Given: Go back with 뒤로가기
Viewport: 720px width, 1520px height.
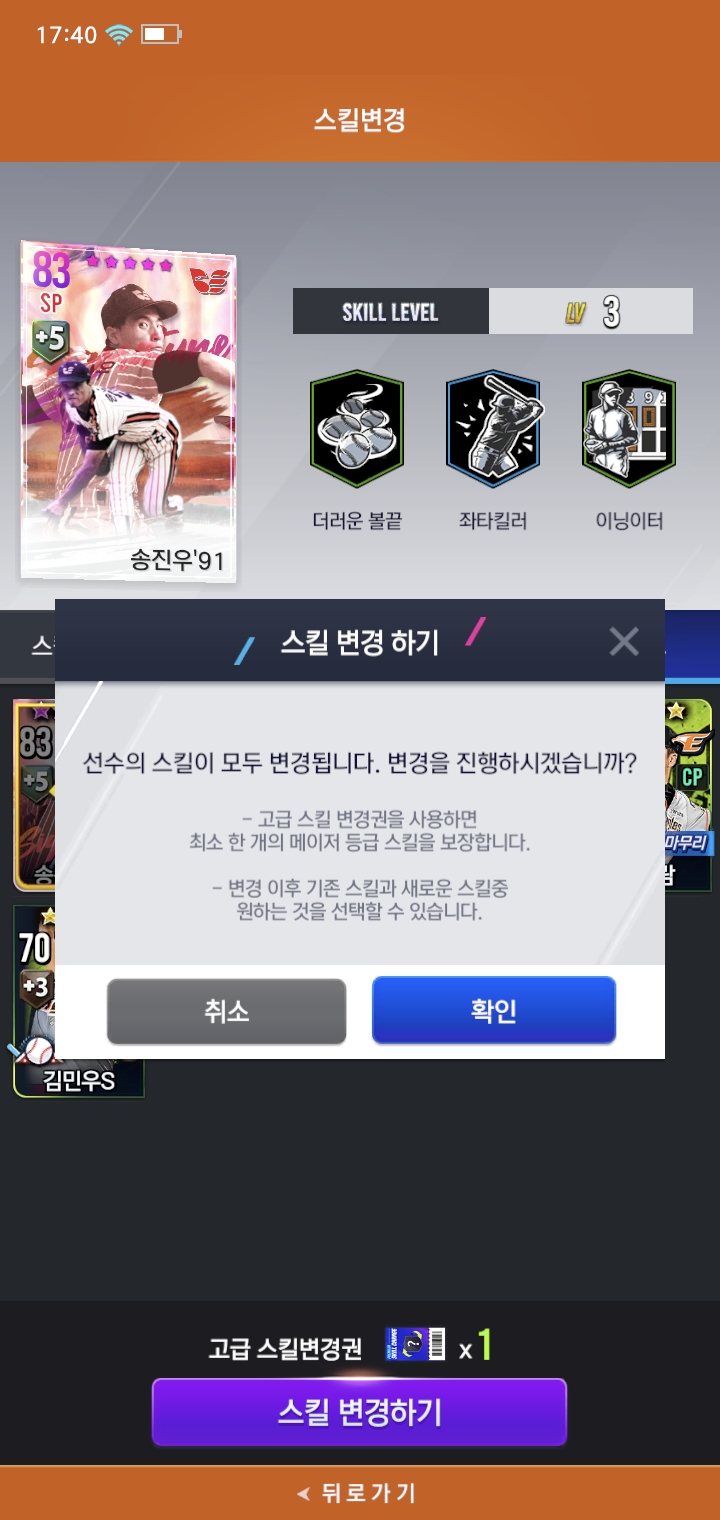Looking at the screenshot, I should click(359, 1493).
